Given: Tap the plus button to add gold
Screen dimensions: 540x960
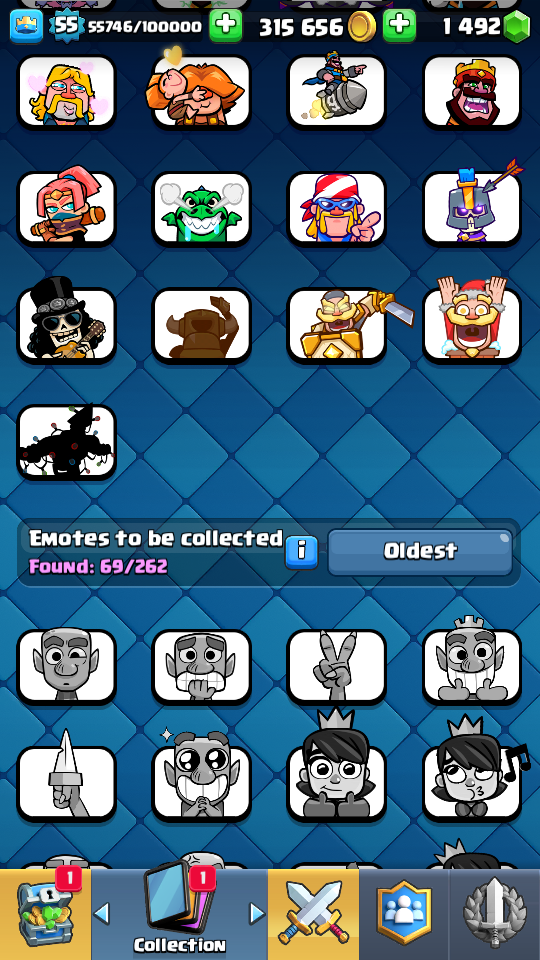Looking at the screenshot, I should [399, 26].
